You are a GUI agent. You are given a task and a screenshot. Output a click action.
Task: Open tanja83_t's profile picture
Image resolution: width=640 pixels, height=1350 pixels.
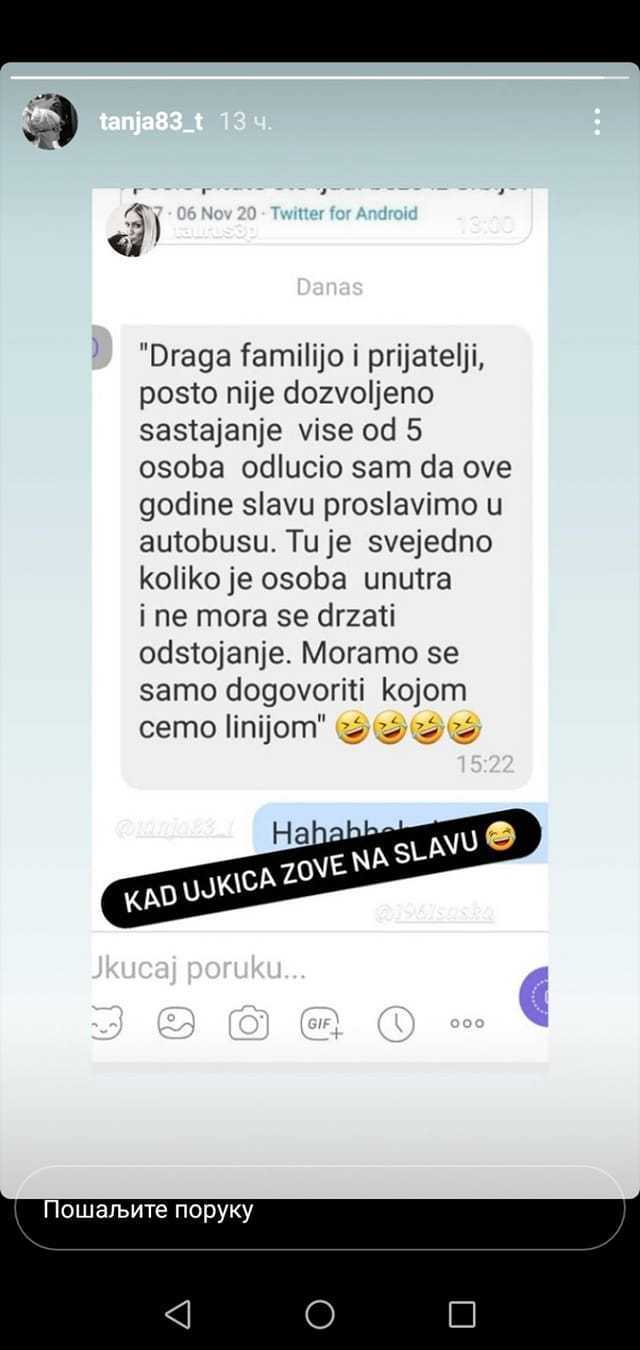[50, 122]
